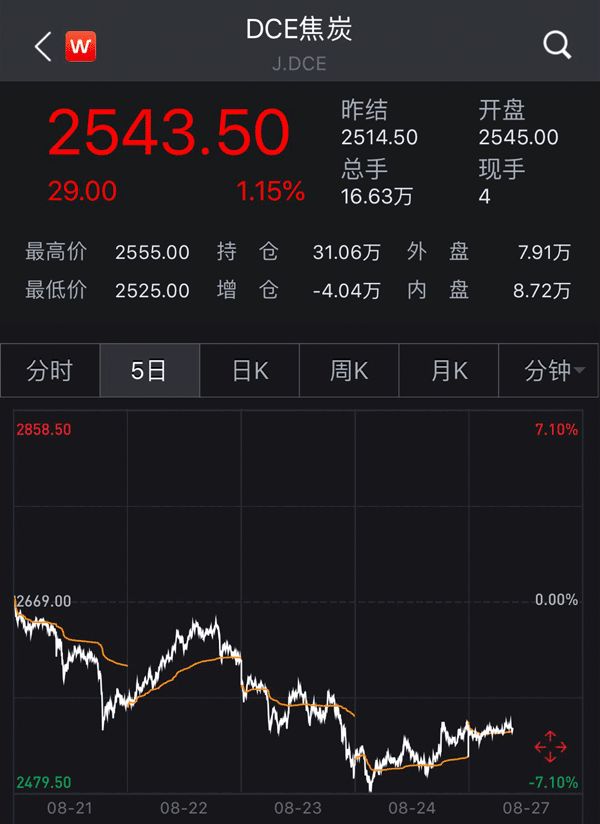
Task: Switch to the 周K weekly chart
Action: click(349, 371)
